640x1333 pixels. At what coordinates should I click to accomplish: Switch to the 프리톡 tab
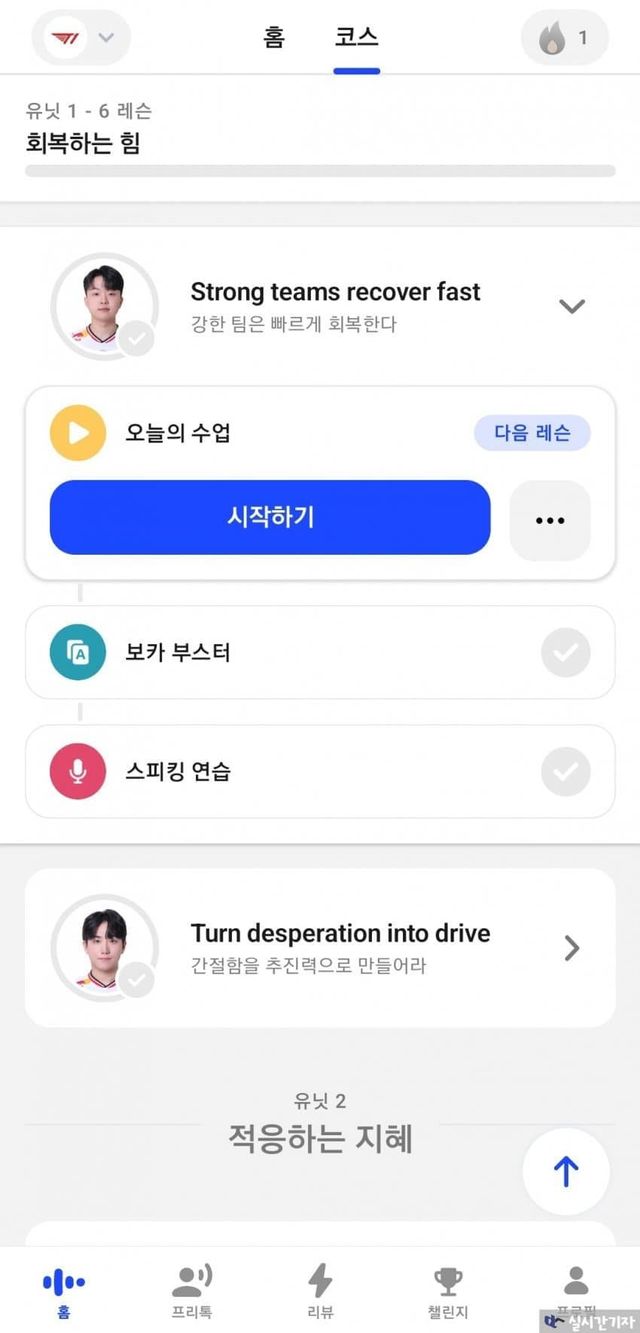[192, 1292]
